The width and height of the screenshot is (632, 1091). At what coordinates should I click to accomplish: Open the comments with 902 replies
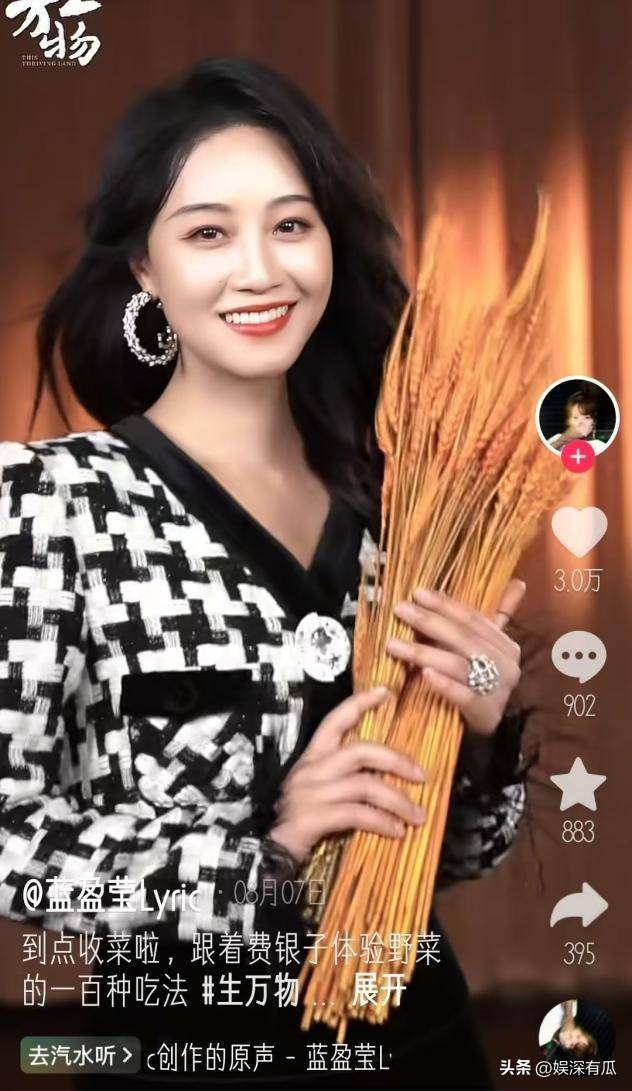point(579,659)
